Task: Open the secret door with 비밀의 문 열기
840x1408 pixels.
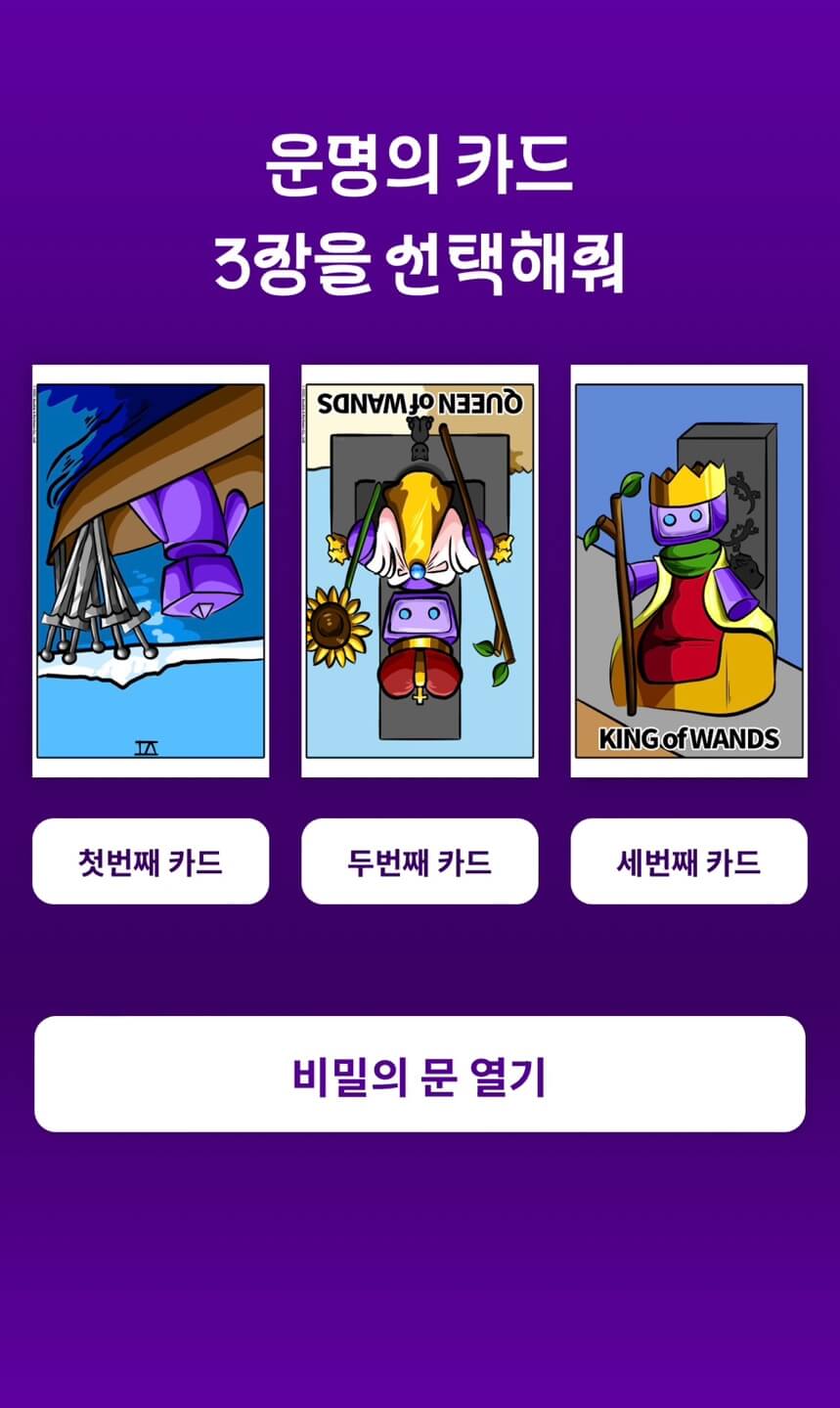Action: pyautogui.click(x=420, y=1074)
